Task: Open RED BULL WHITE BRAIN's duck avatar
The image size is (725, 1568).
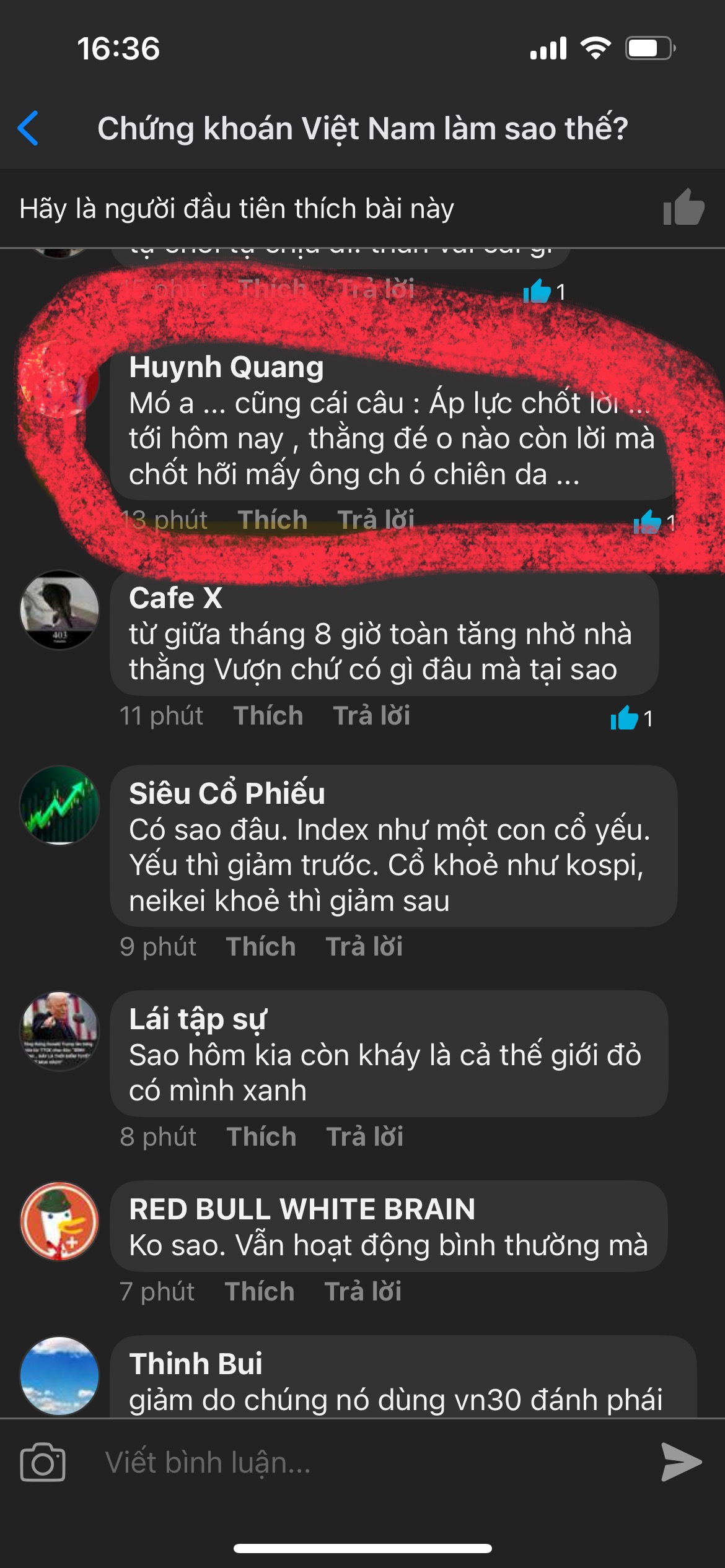Action: [x=59, y=1221]
